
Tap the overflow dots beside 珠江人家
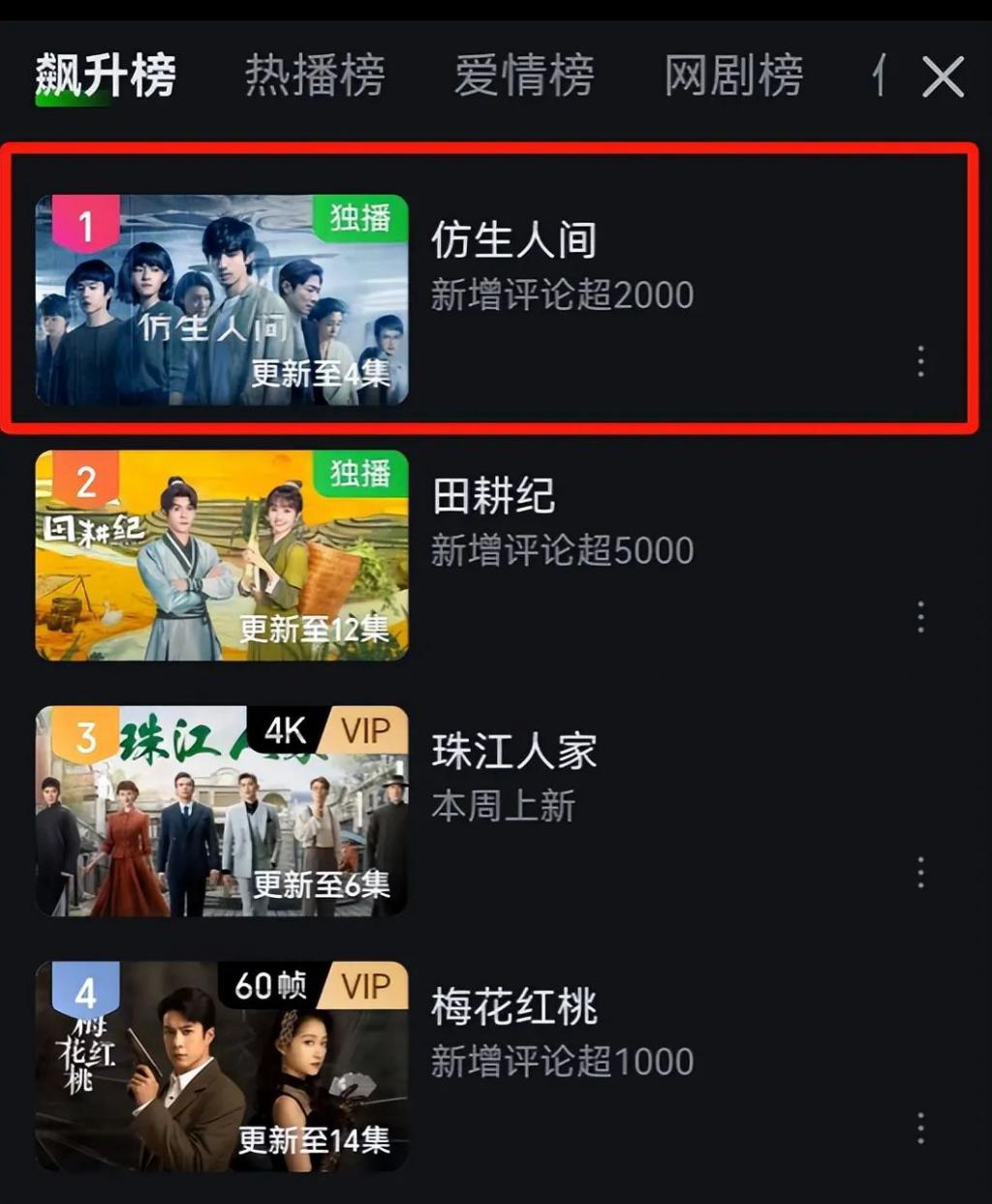click(x=920, y=873)
